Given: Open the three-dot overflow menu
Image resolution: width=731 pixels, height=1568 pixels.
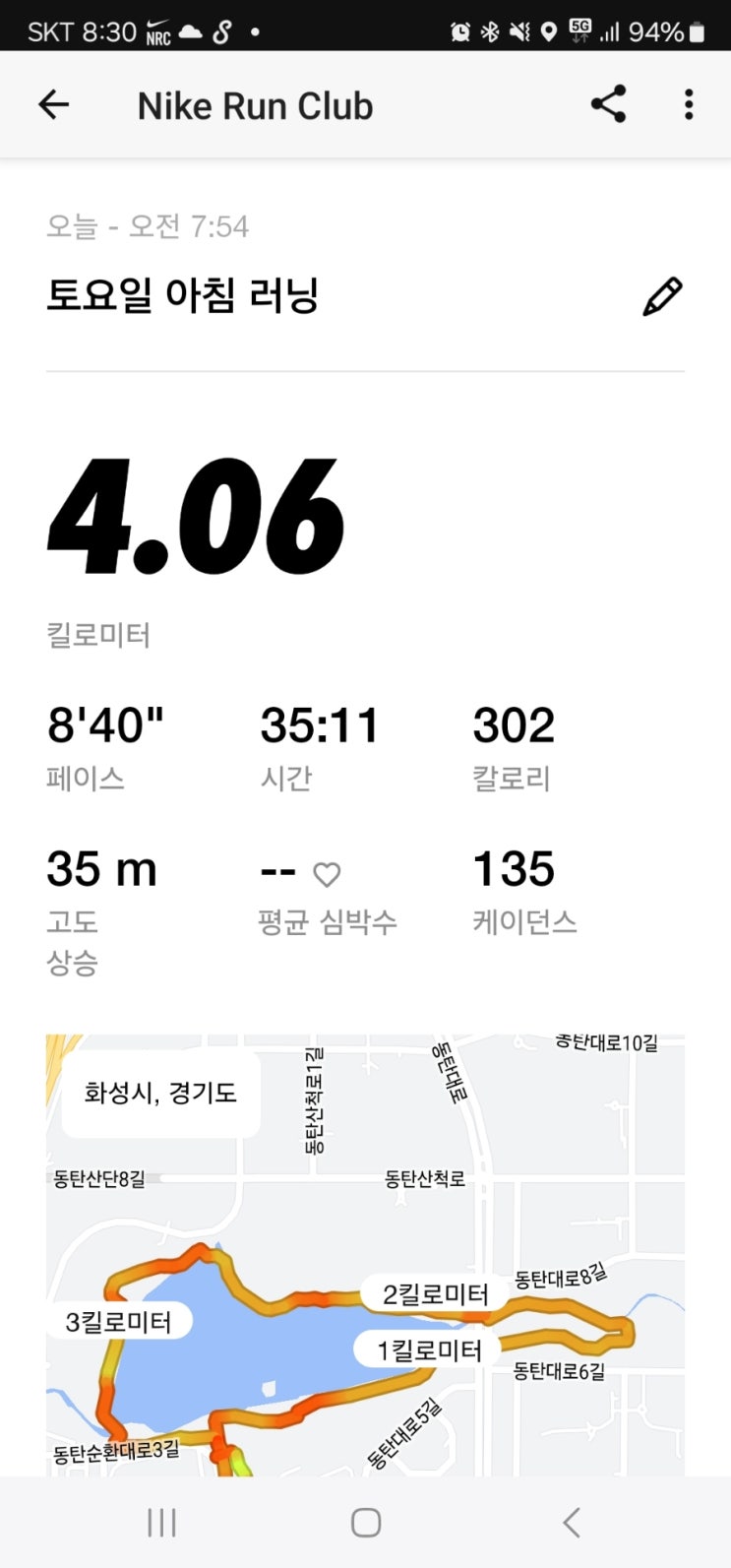Looking at the screenshot, I should pos(689,104).
